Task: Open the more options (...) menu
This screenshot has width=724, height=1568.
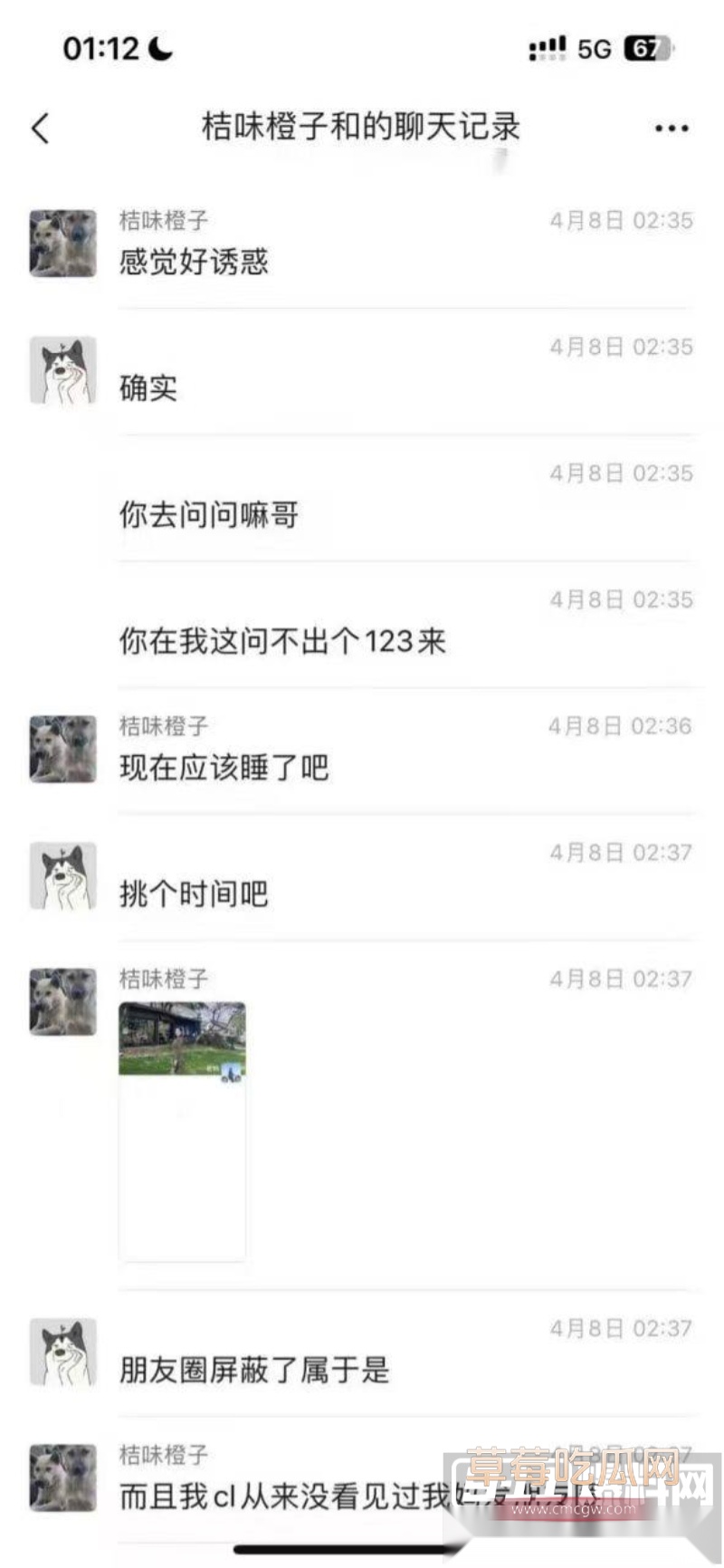Action: 669,128
